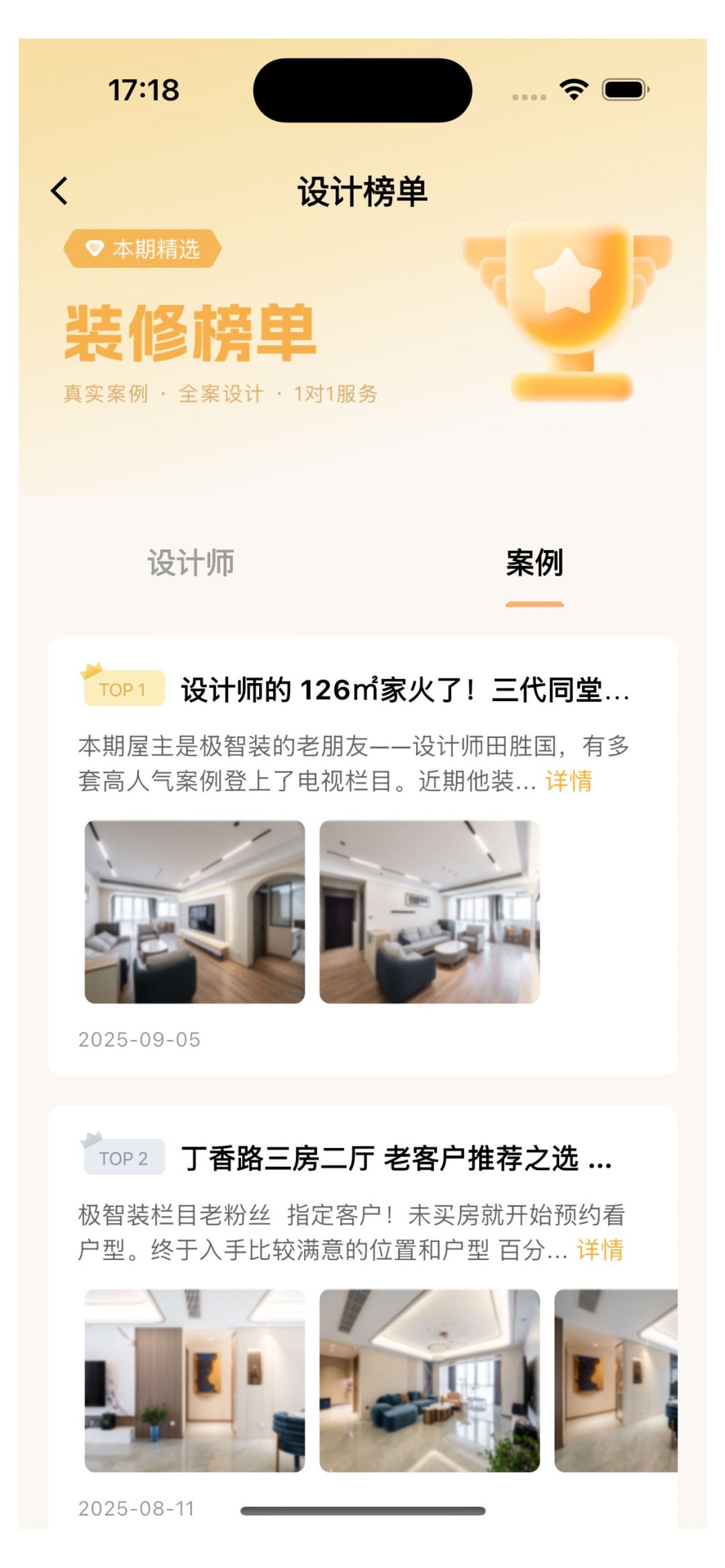Select the 案例 tab
725x1568 pixels.
(x=534, y=562)
